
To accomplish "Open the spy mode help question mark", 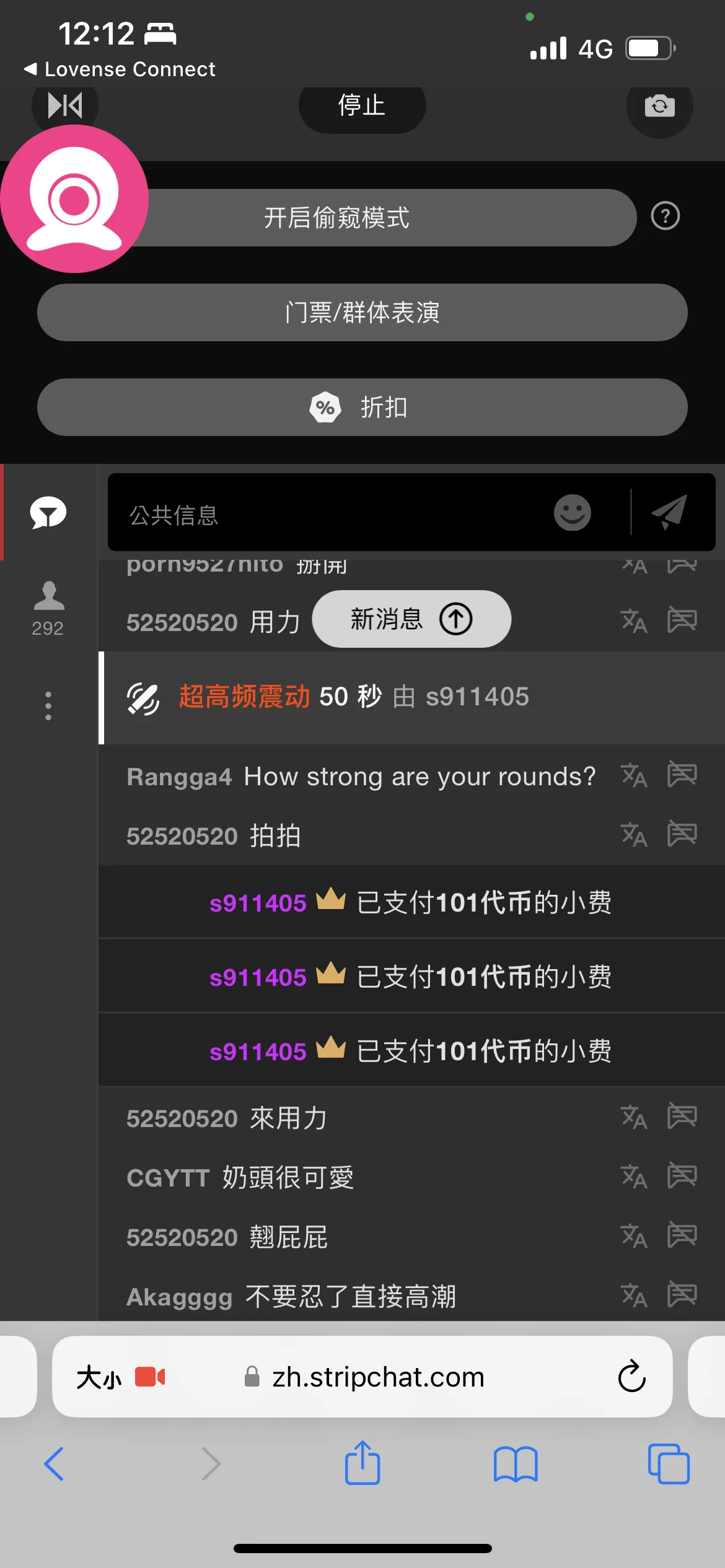I will (666, 216).
